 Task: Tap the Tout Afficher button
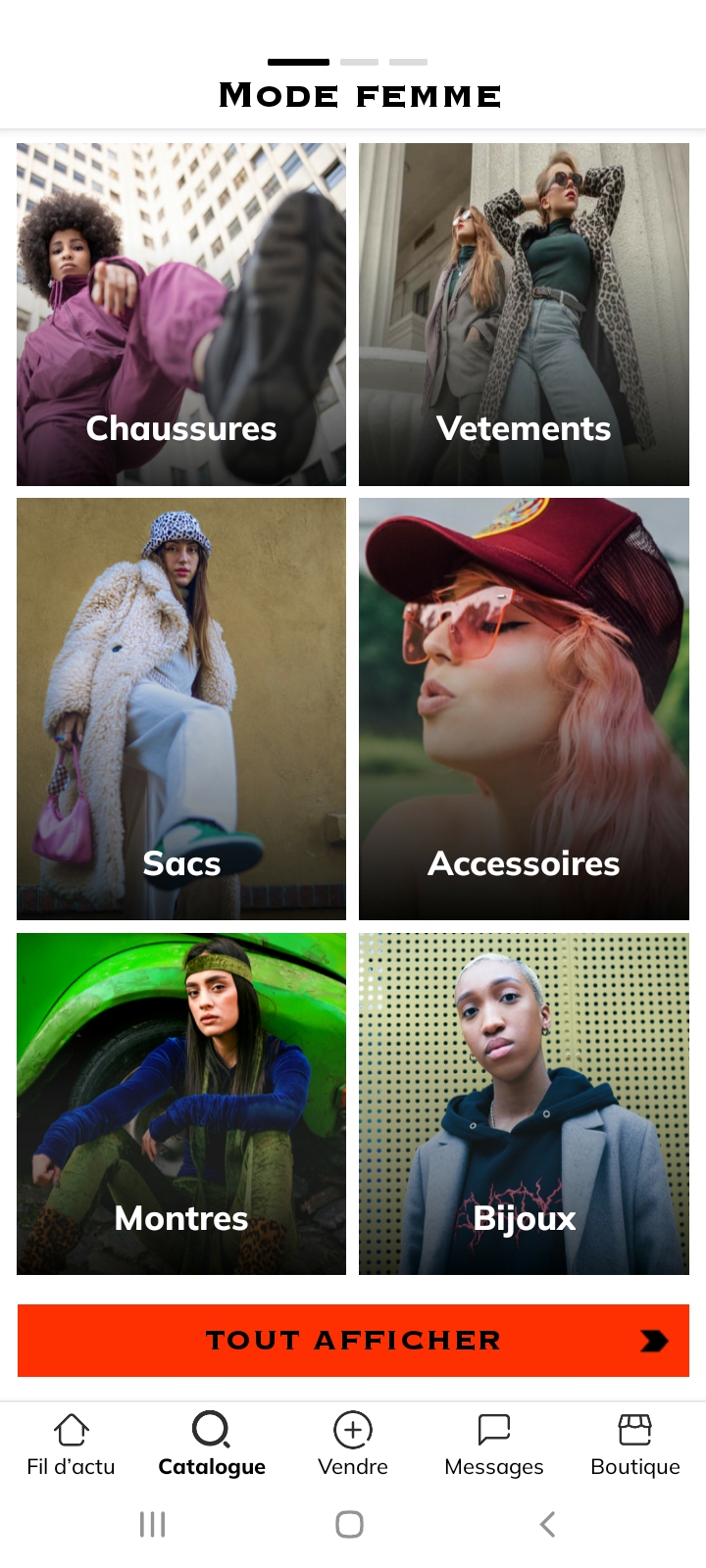coord(353,1340)
